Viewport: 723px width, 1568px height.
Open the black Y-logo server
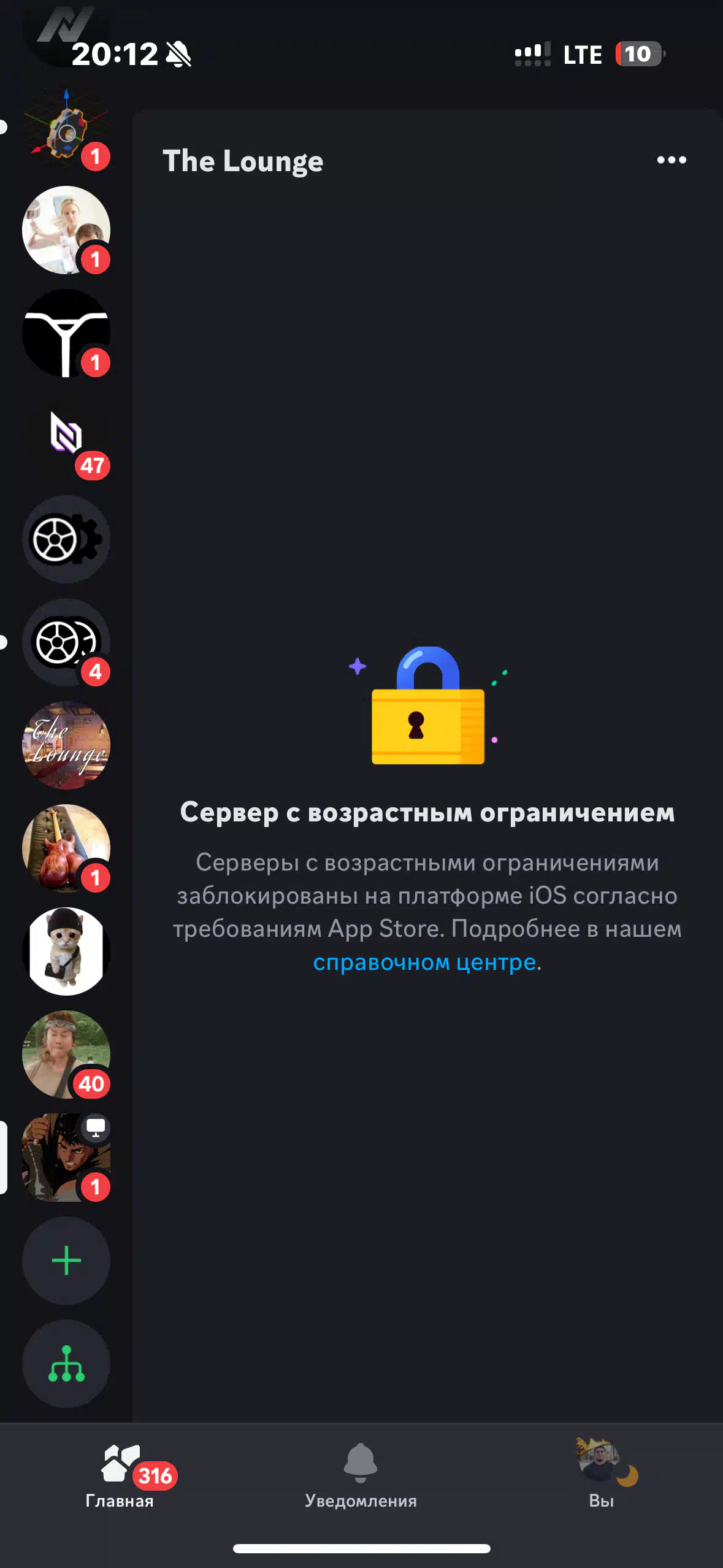pos(66,333)
